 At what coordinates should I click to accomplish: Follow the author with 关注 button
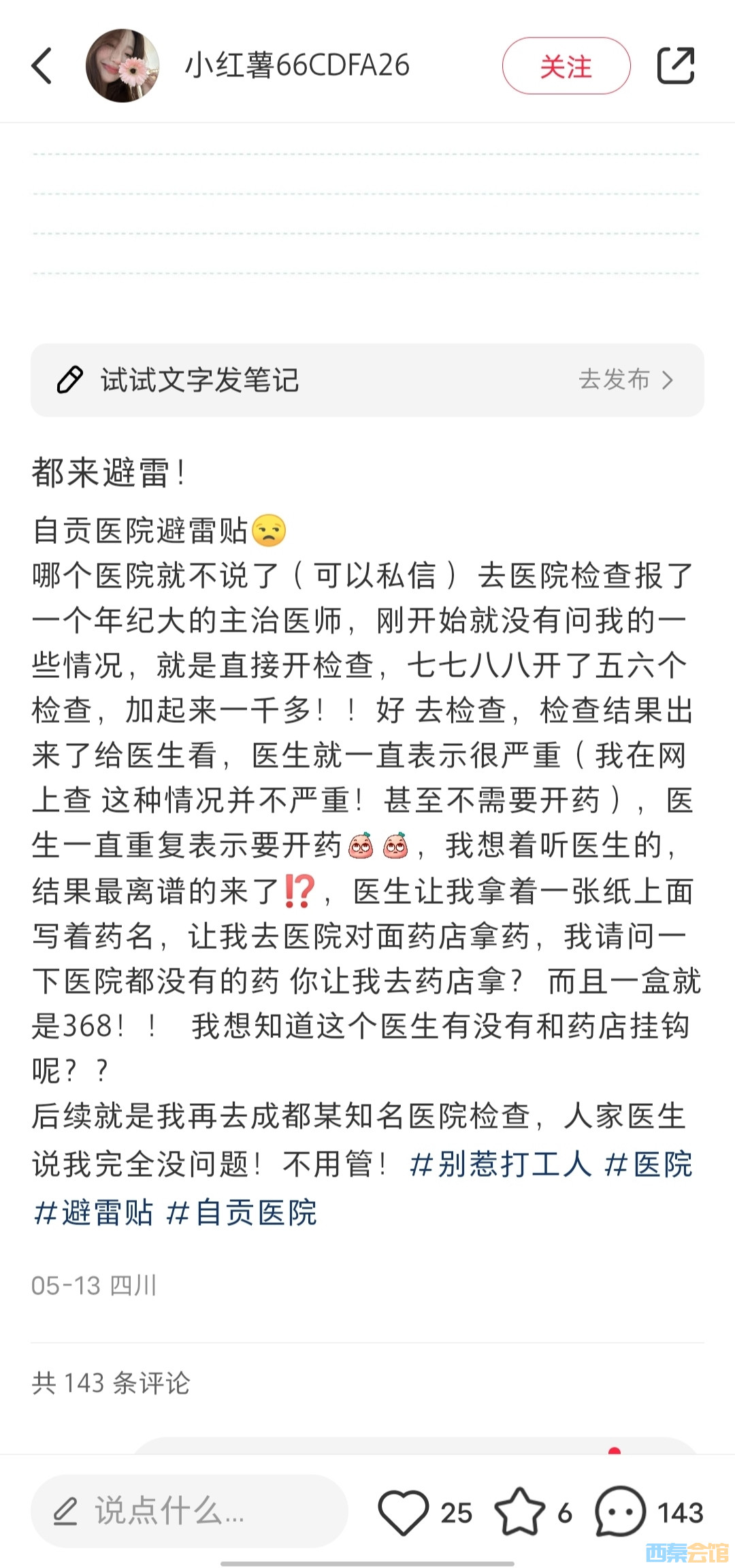[566, 66]
